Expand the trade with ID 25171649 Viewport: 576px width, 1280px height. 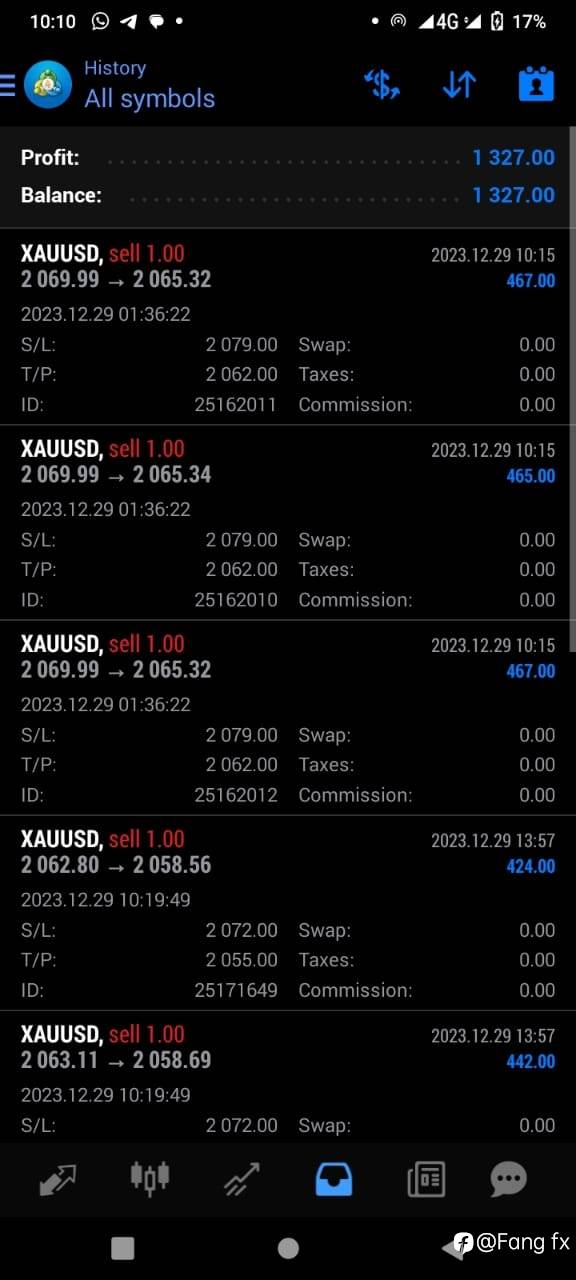[288, 912]
